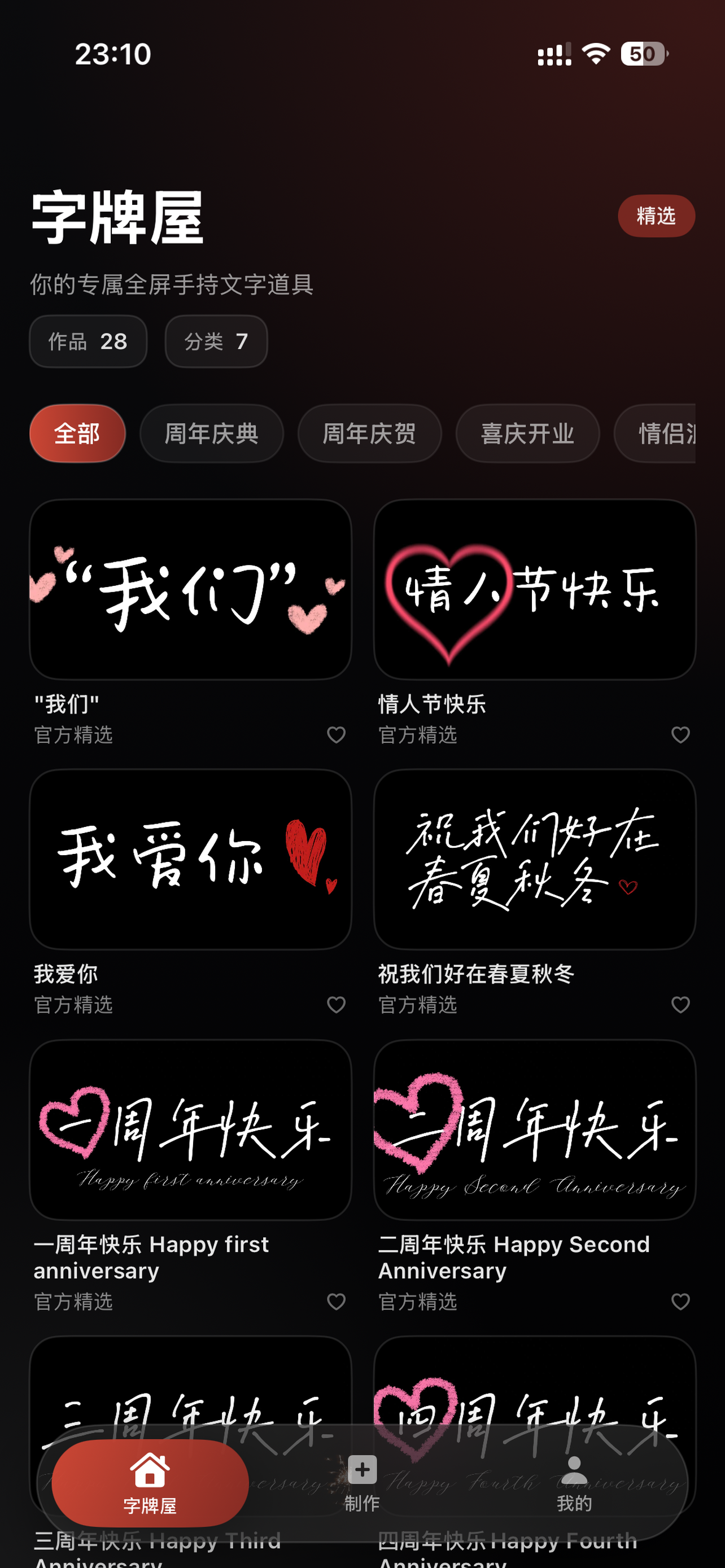Viewport: 725px width, 1568px height.
Task: Tap the heart icon on the "我们" card
Action: (x=337, y=735)
